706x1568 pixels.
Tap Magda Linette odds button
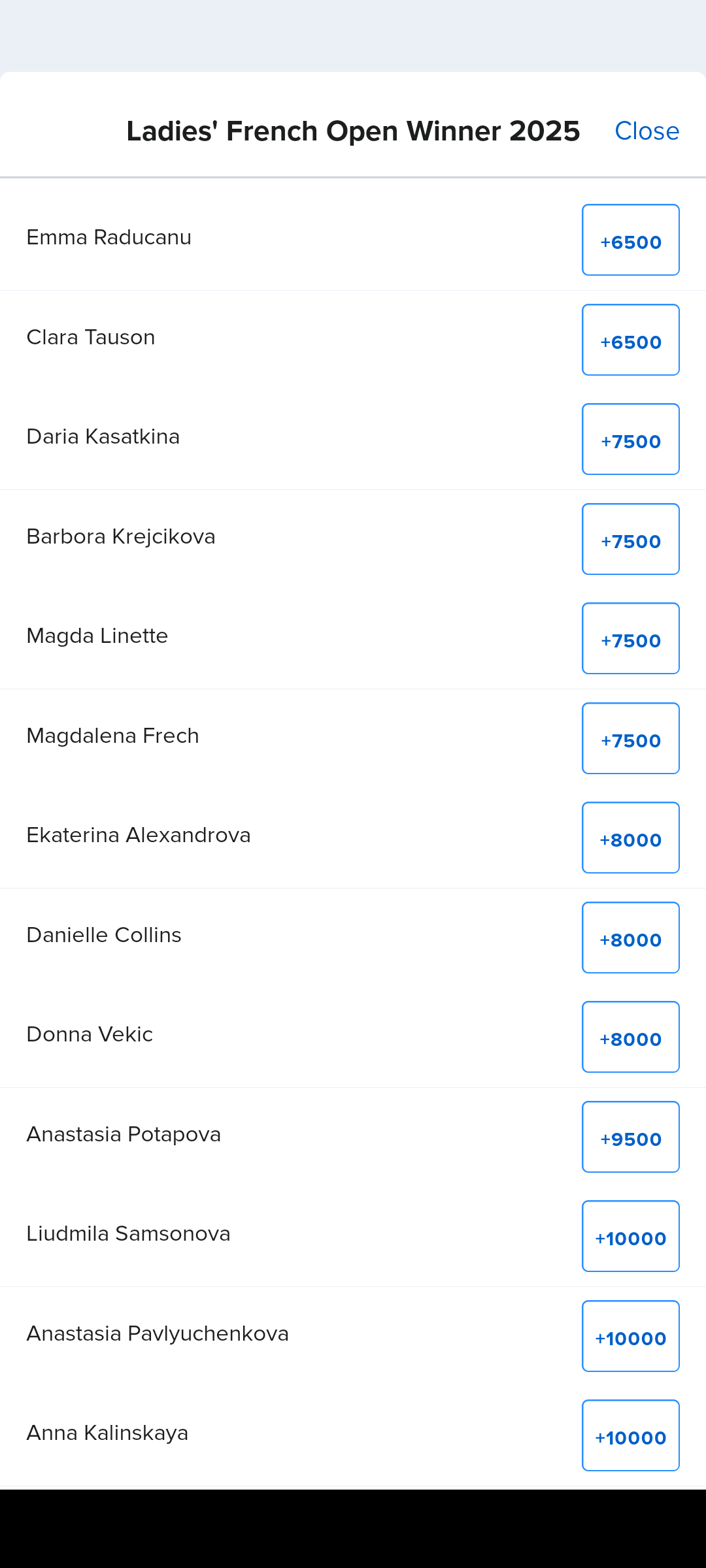[630, 639]
